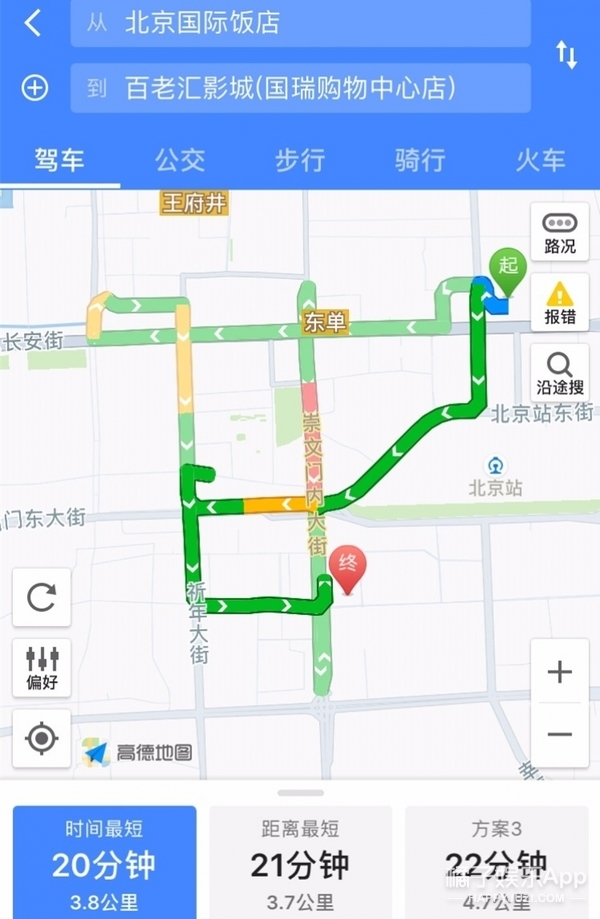Swap start and destination

pos(567,55)
